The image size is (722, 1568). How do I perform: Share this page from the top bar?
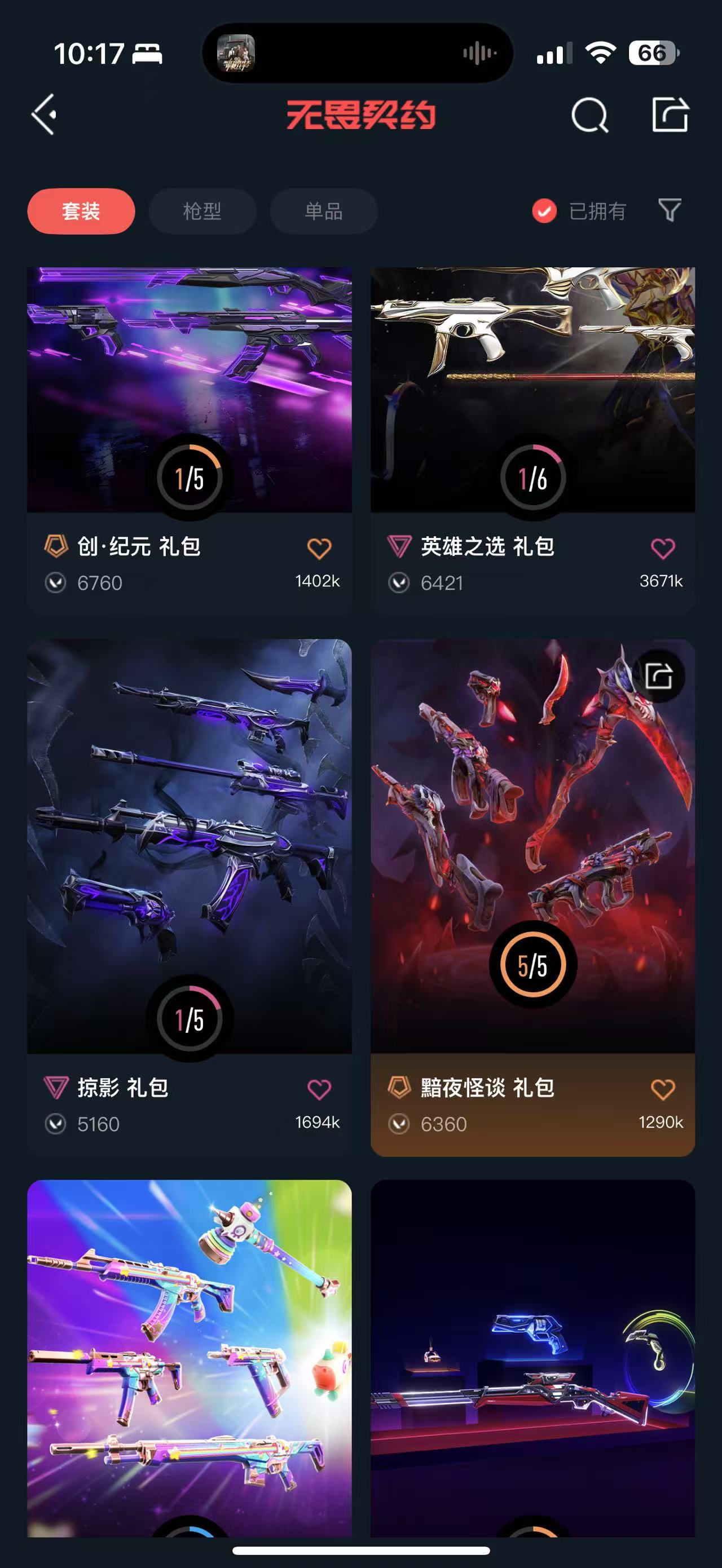pyautogui.click(x=670, y=114)
